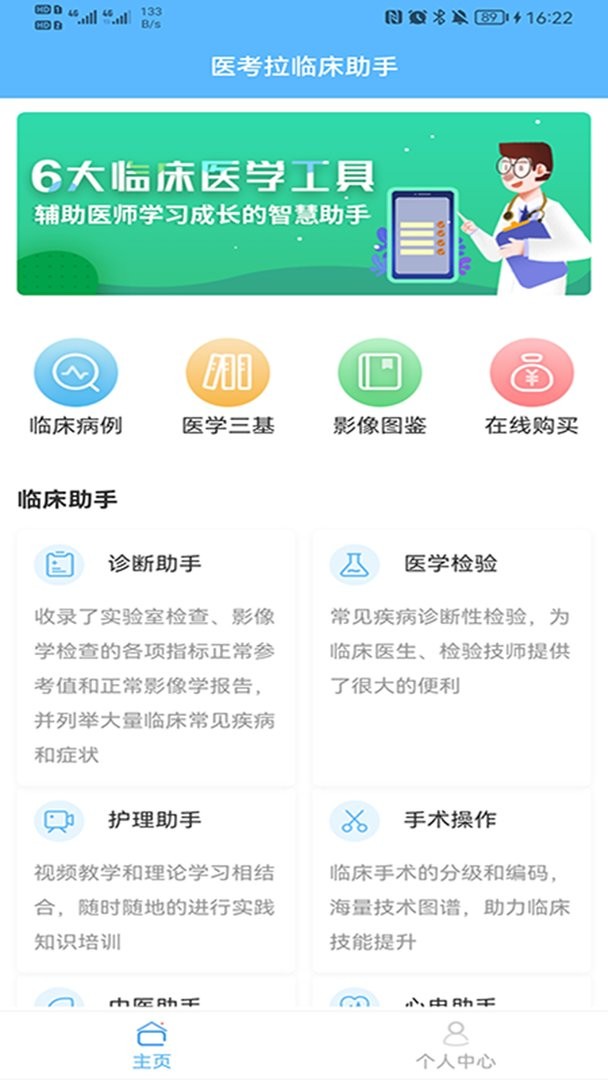The width and height of the screenshot is (608, 1080).
Task: Open the 手术操作 card
Action: [451, 880]
